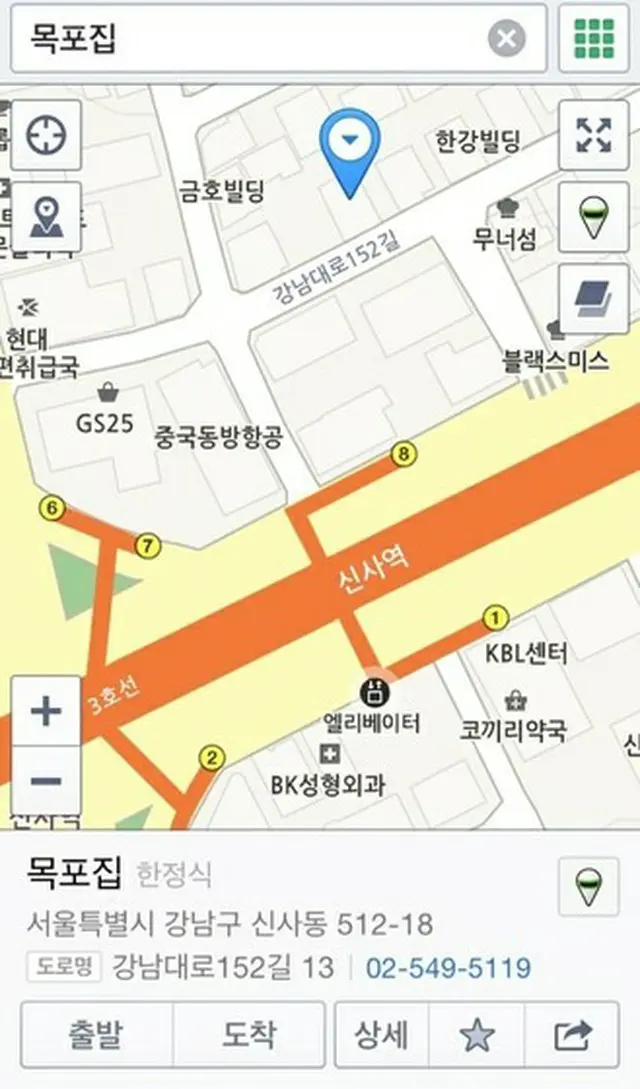
Task: Set 목포집 as 출발 point
Action: click(97, 1035)
